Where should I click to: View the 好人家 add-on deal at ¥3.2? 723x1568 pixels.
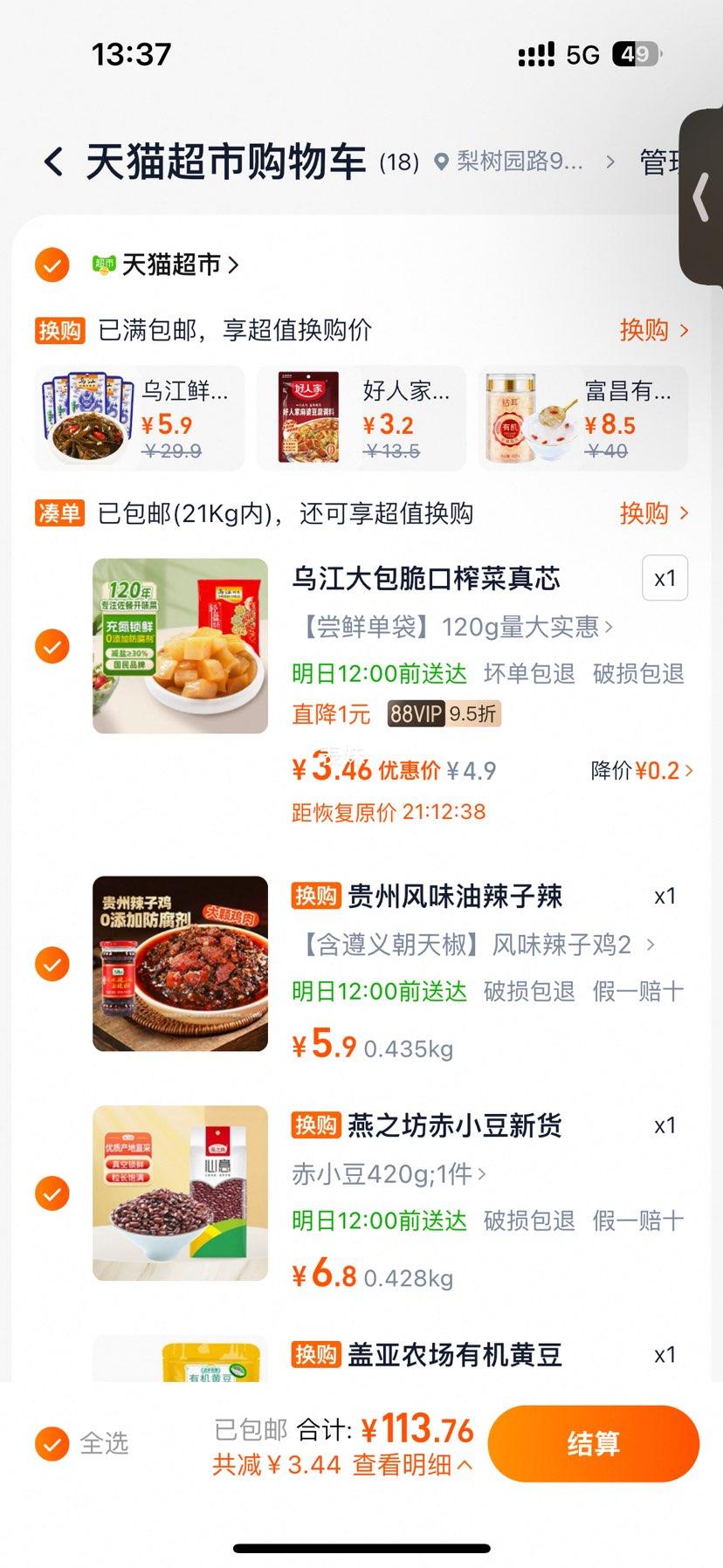[361, 418]
